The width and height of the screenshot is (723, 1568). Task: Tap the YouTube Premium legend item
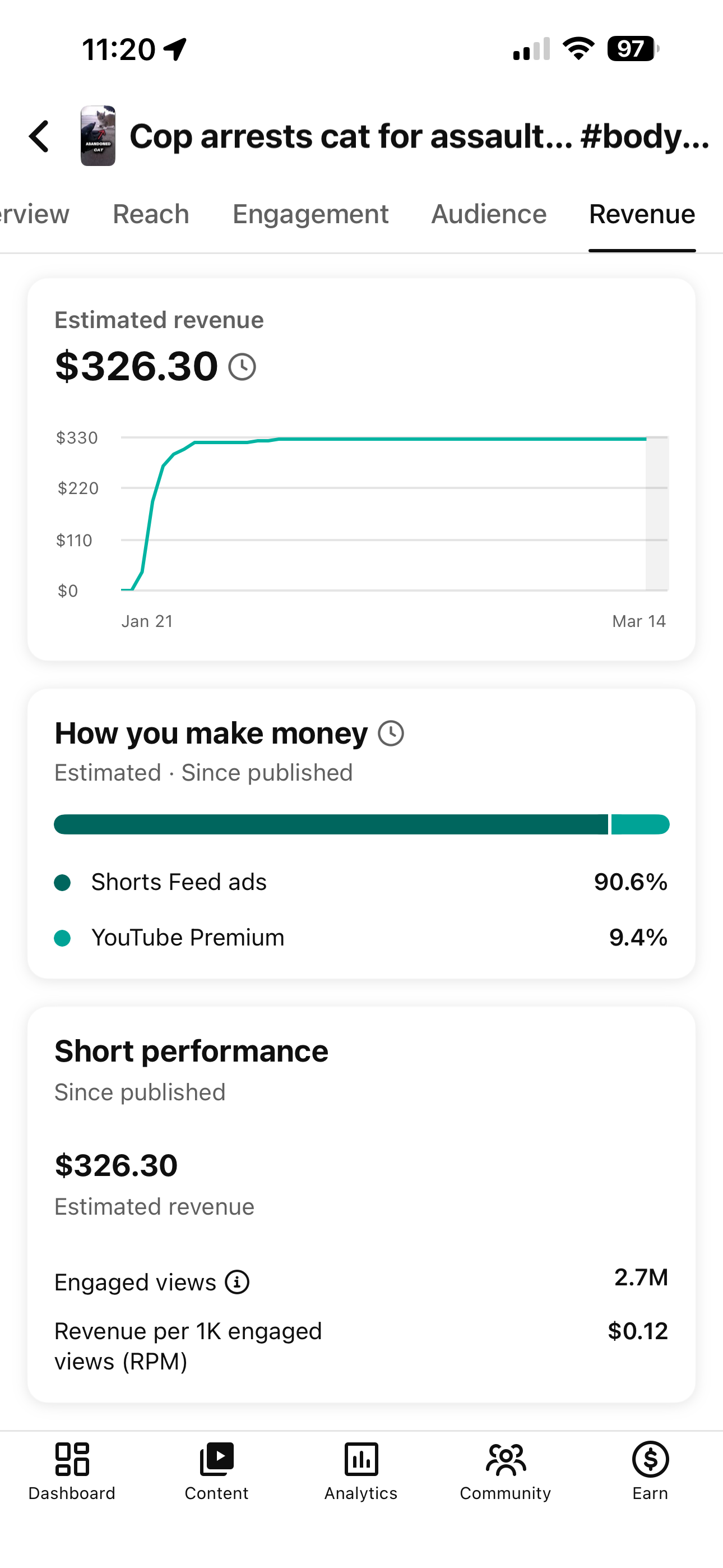[187, 938]
